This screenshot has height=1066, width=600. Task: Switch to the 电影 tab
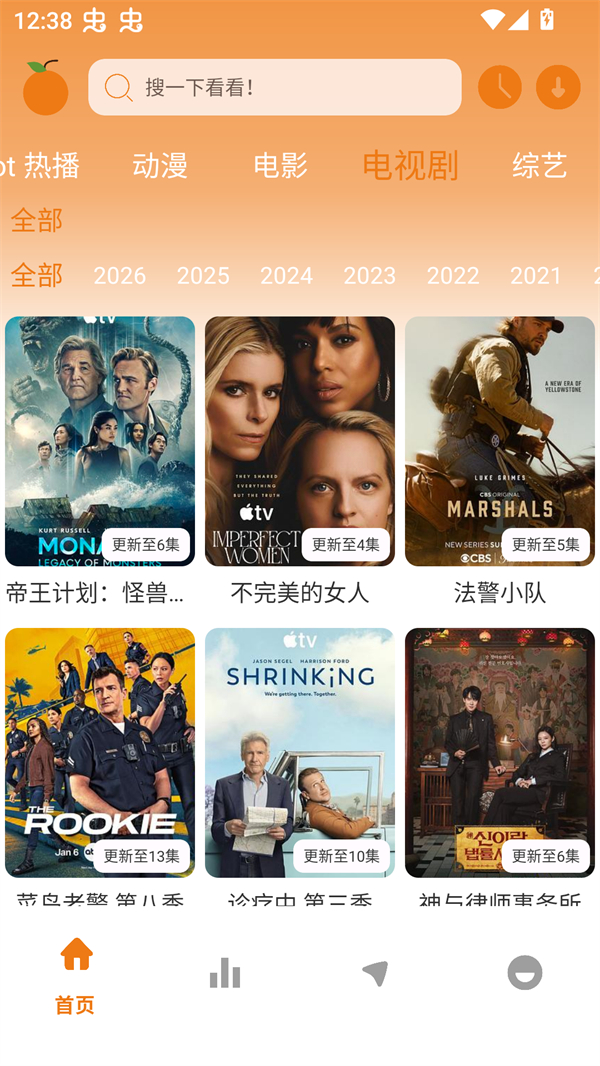tap(280, 165)
